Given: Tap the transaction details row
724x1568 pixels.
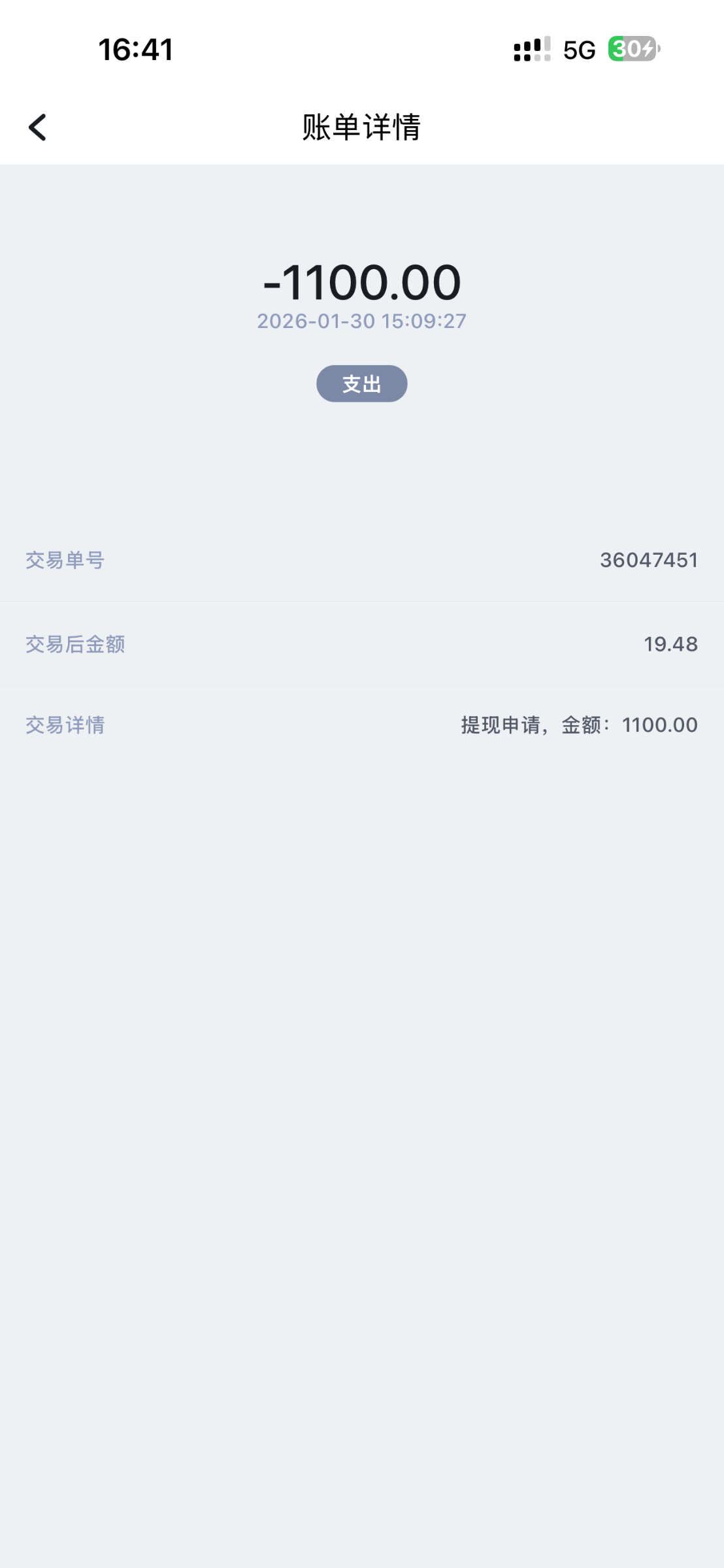Looking at the screenshot, I should [x=361, y=725].
